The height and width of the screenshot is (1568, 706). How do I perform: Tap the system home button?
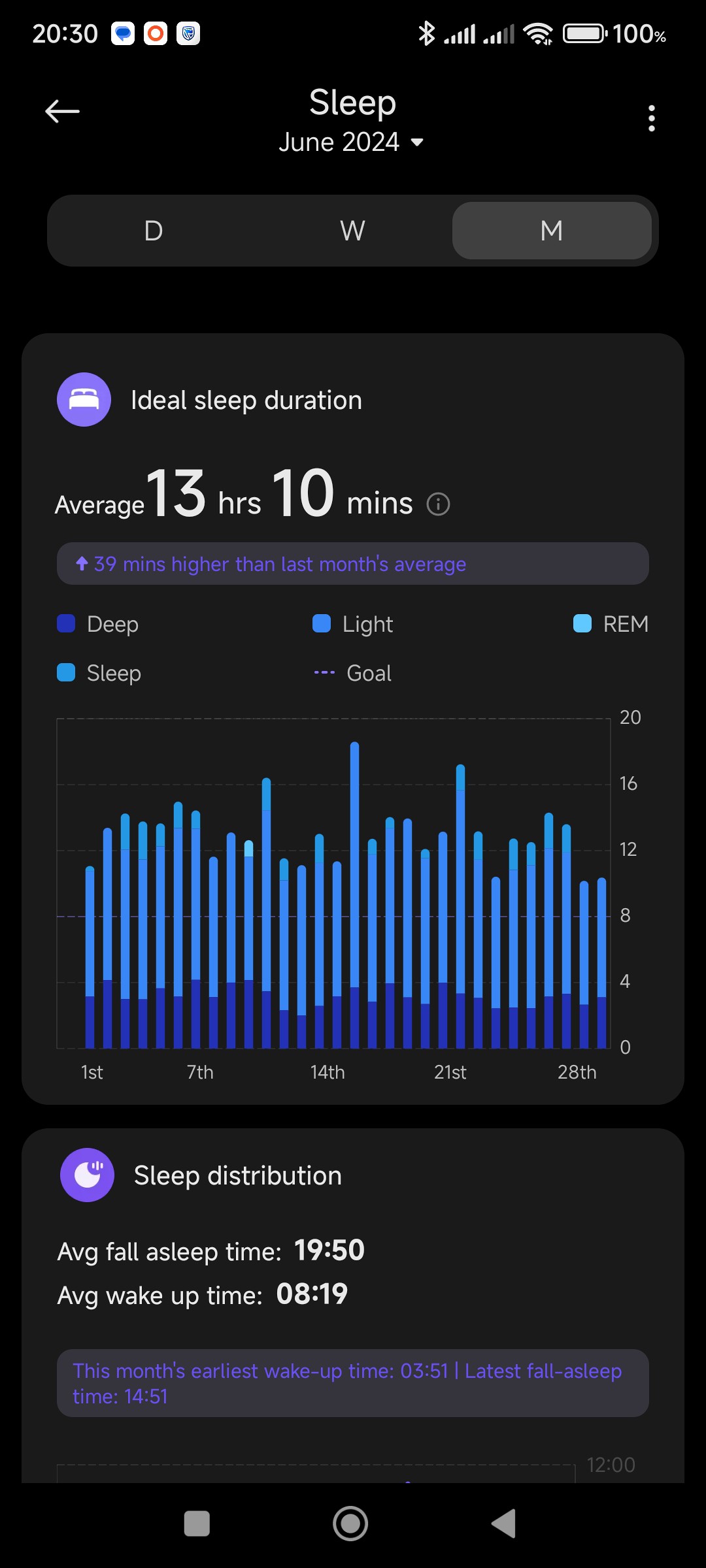[350, 1524]
